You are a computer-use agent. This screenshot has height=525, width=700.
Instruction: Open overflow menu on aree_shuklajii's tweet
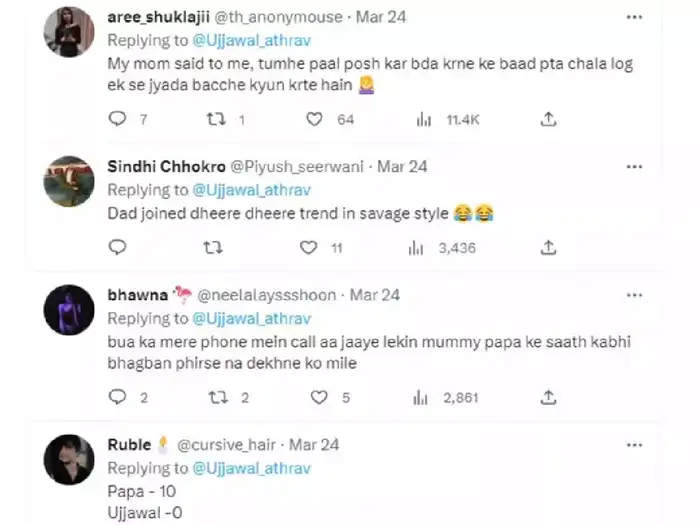pos(634,18)
